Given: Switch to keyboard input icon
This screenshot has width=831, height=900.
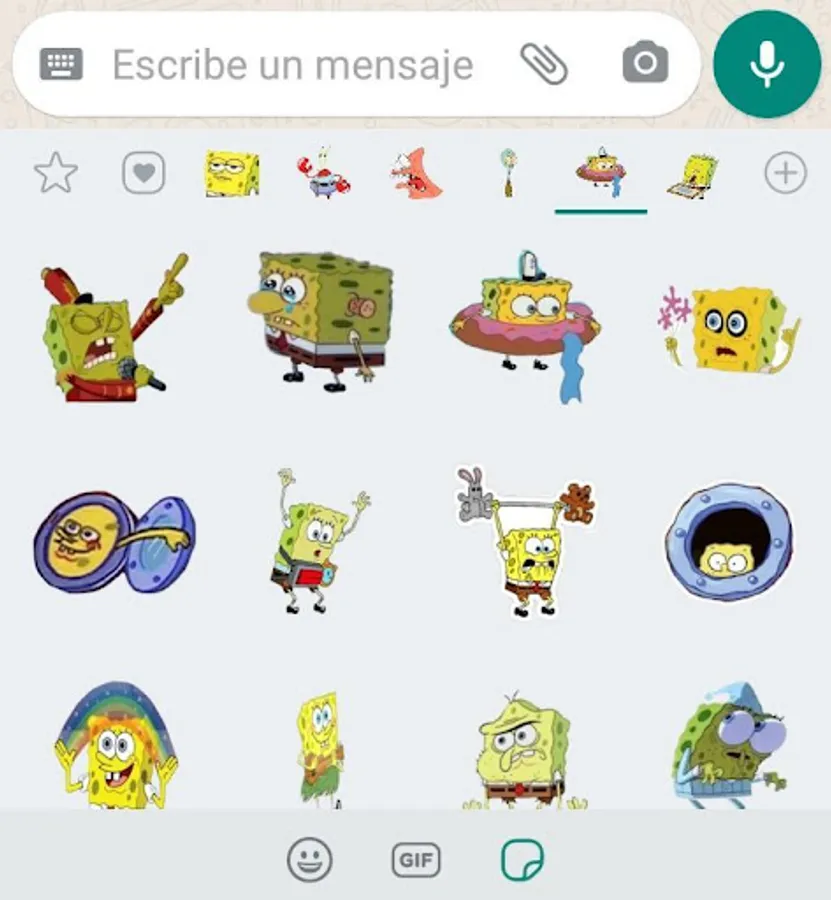Looking at the screenshot, I should pos(61,66).
